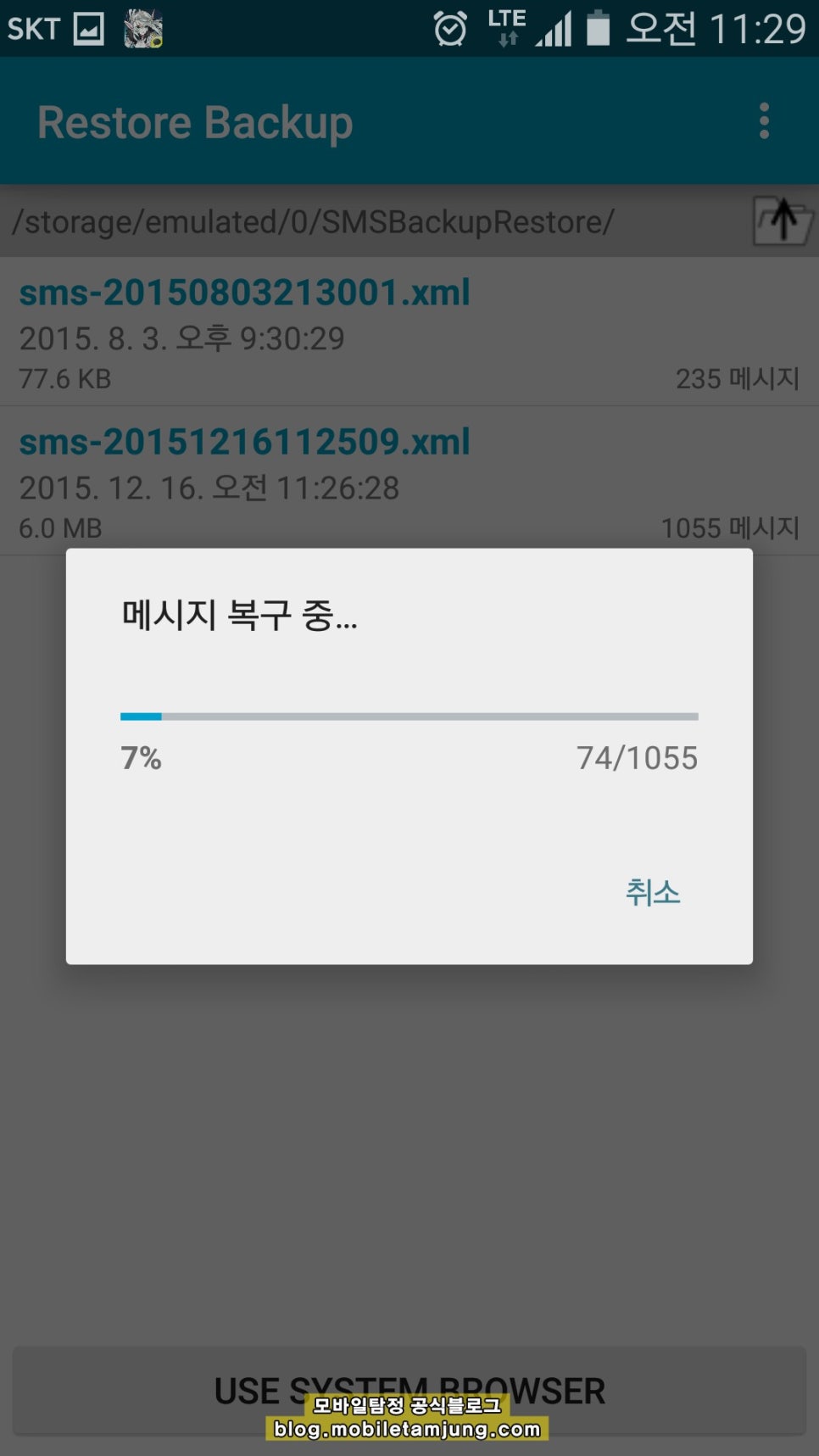Screen dimensions: 819x1456
Task: Tap USE SYSTEM BROWSER button
Action: (x=409, y=1390)
